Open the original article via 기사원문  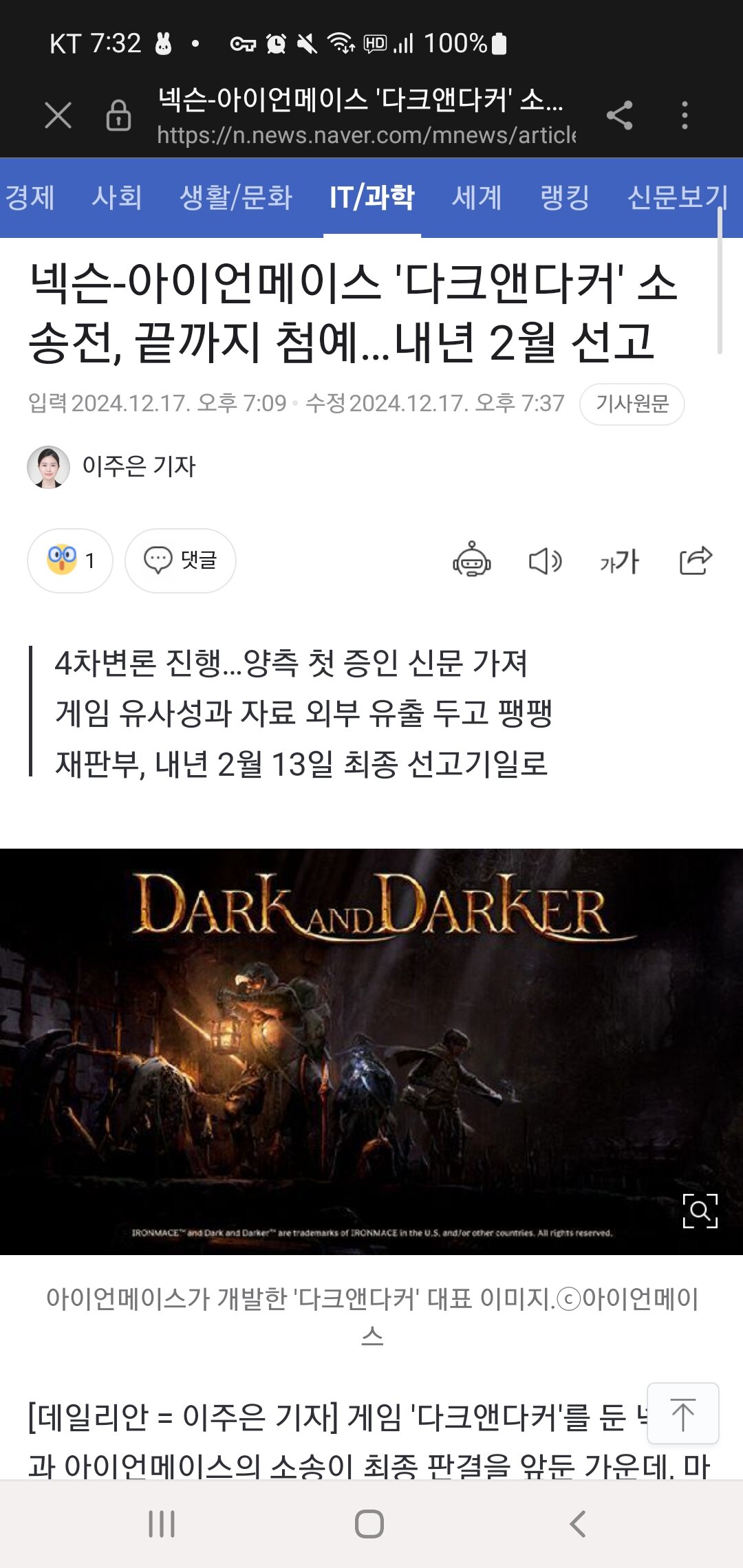tap(632, 404)
